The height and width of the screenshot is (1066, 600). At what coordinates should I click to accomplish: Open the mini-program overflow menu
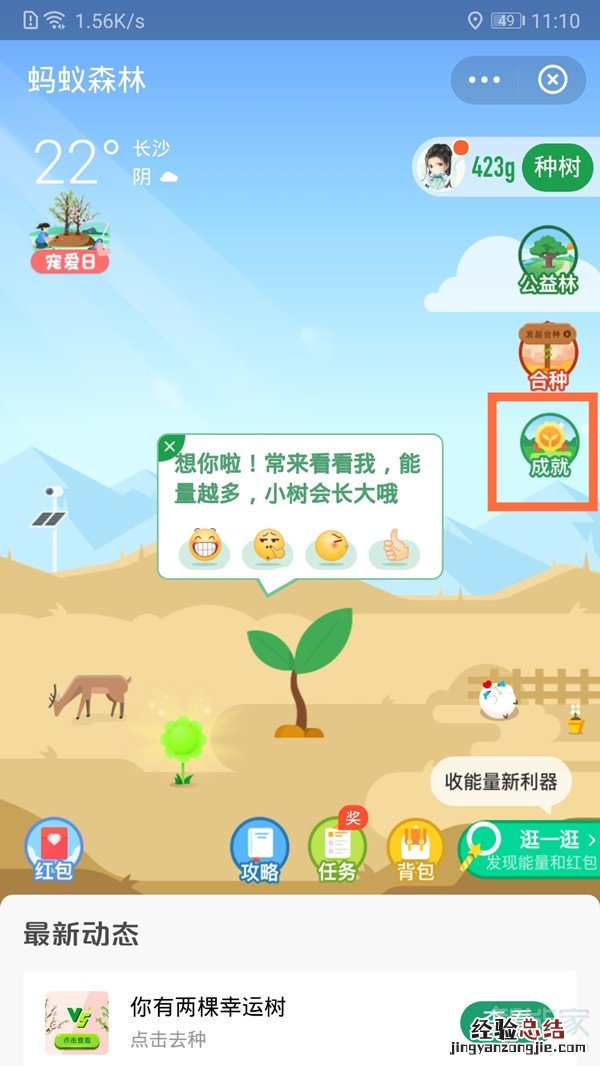click(x=484, y=80)
